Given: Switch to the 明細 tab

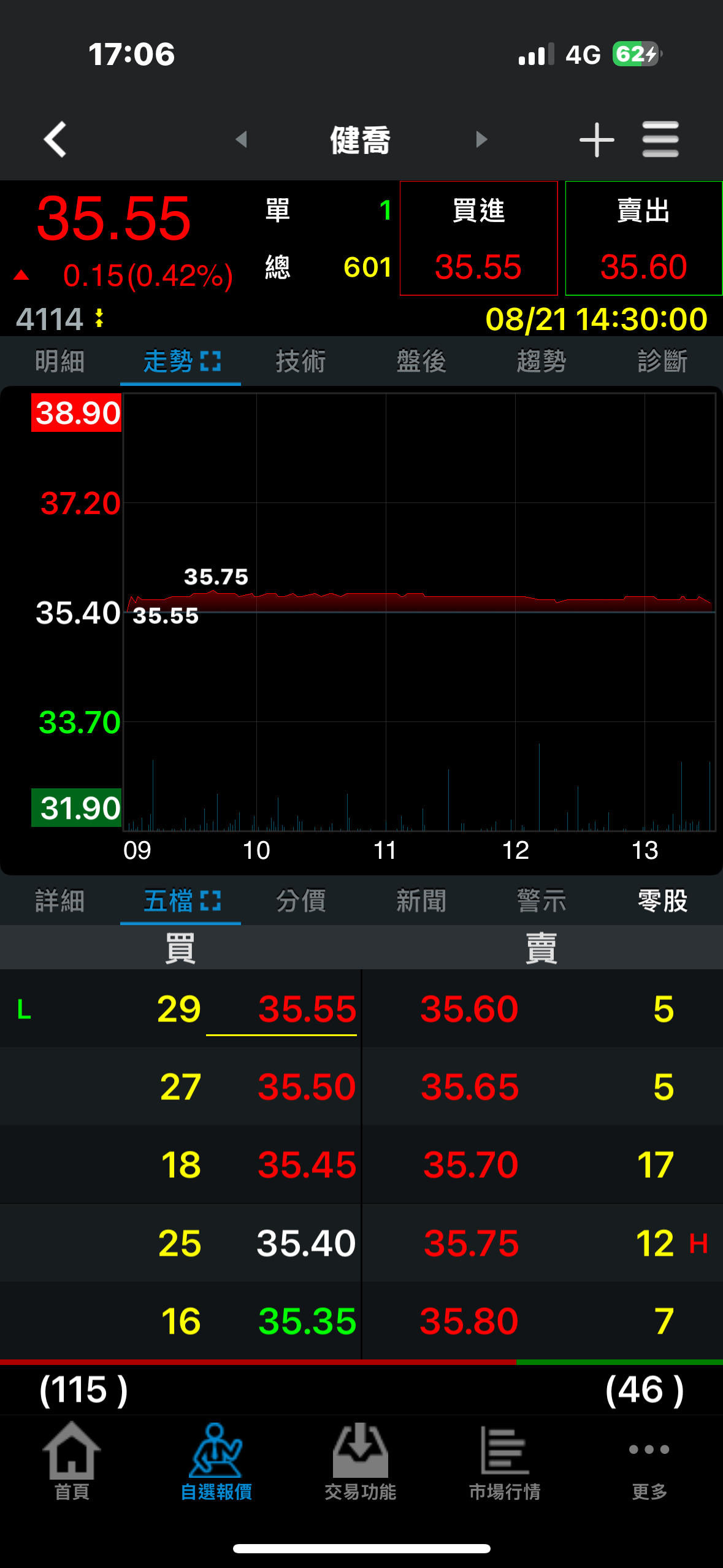Looking at the screenshot, I should click(x=60, y=361).
